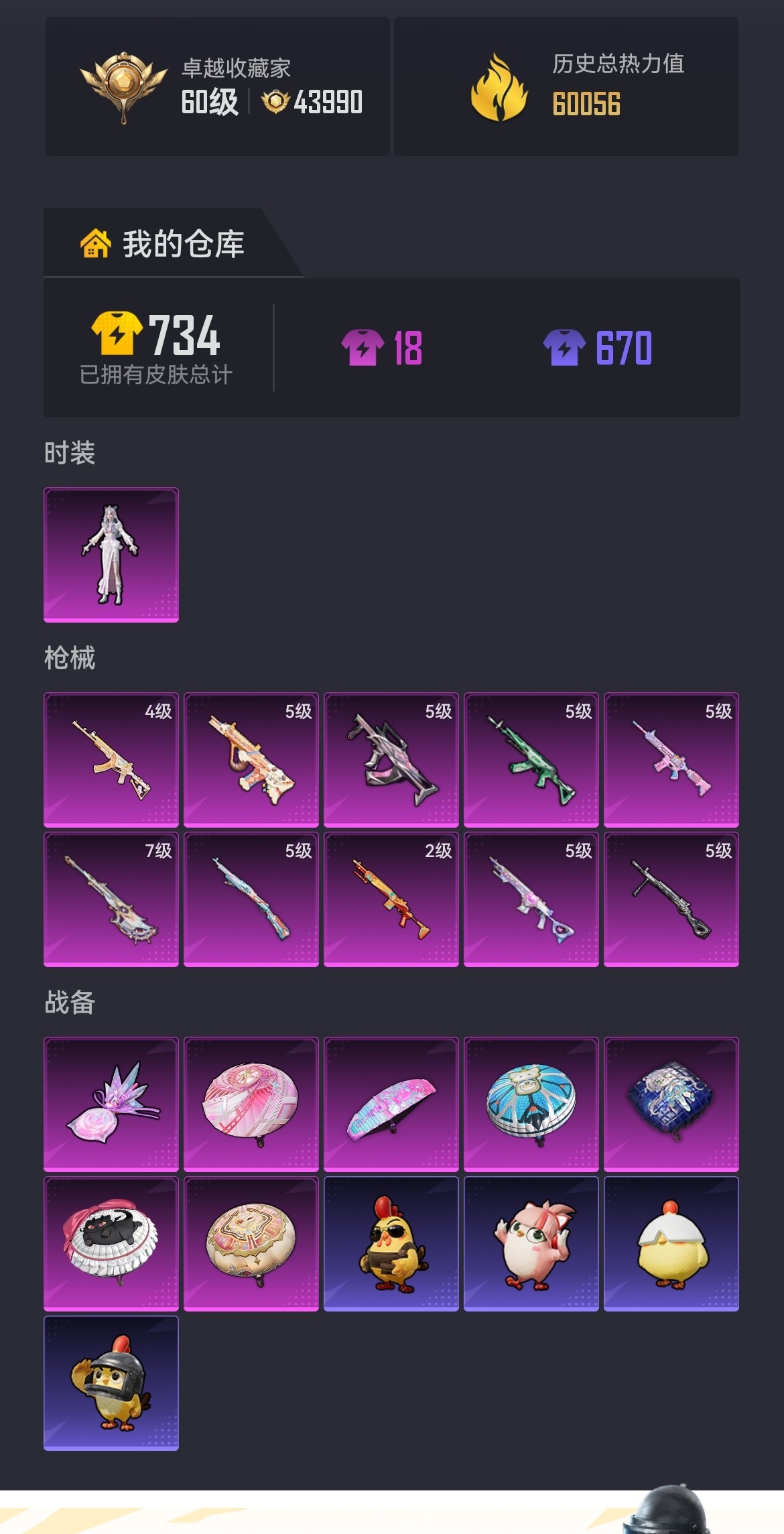View the chick wearing sunglasses
Image resolution: width=784 pixels, height=1534 pixels.
[x=391, y=1243]
